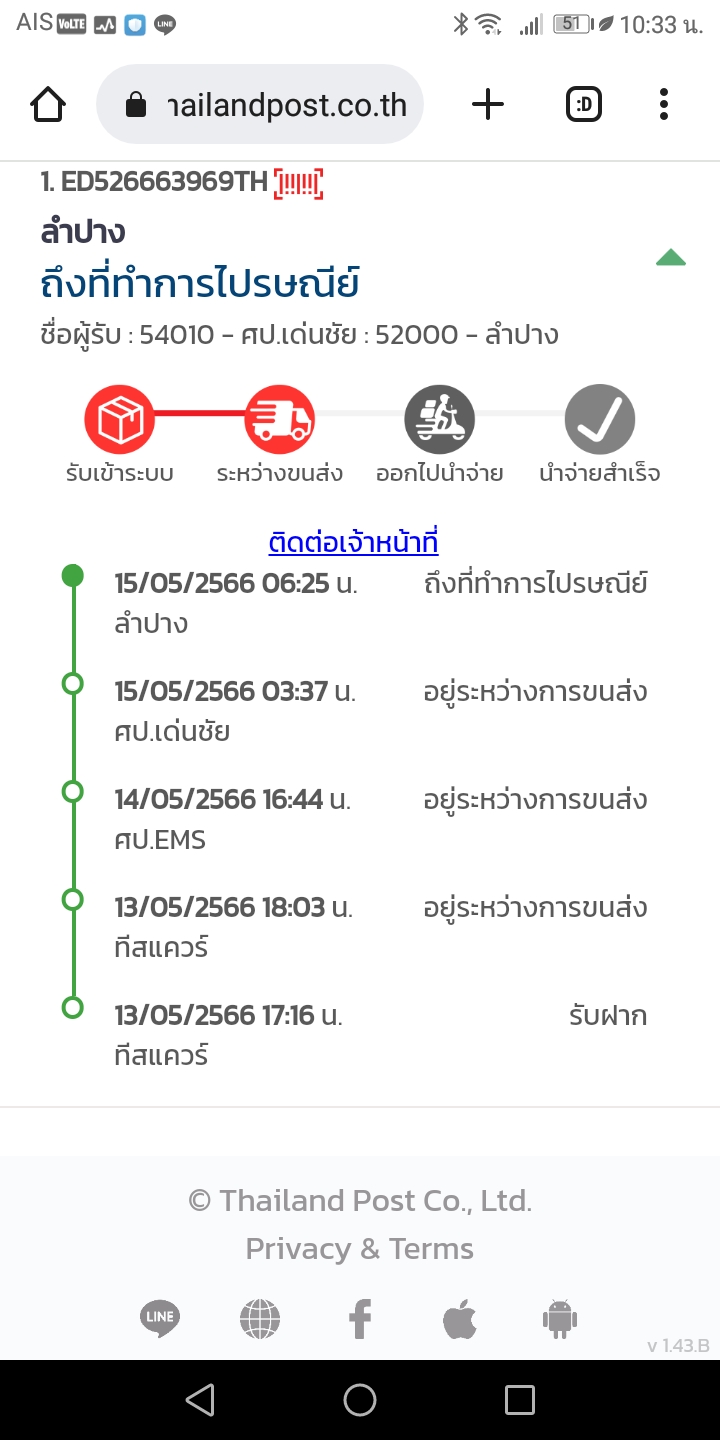The image size is (720, 1440).
Task: Open Thailand Post LINE account
Action: pos(160,1318)
